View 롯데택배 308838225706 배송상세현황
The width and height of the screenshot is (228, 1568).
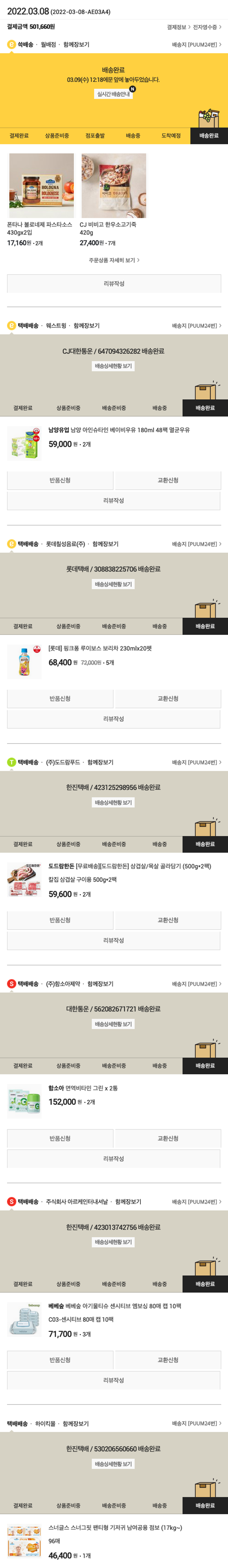point(114,584)
